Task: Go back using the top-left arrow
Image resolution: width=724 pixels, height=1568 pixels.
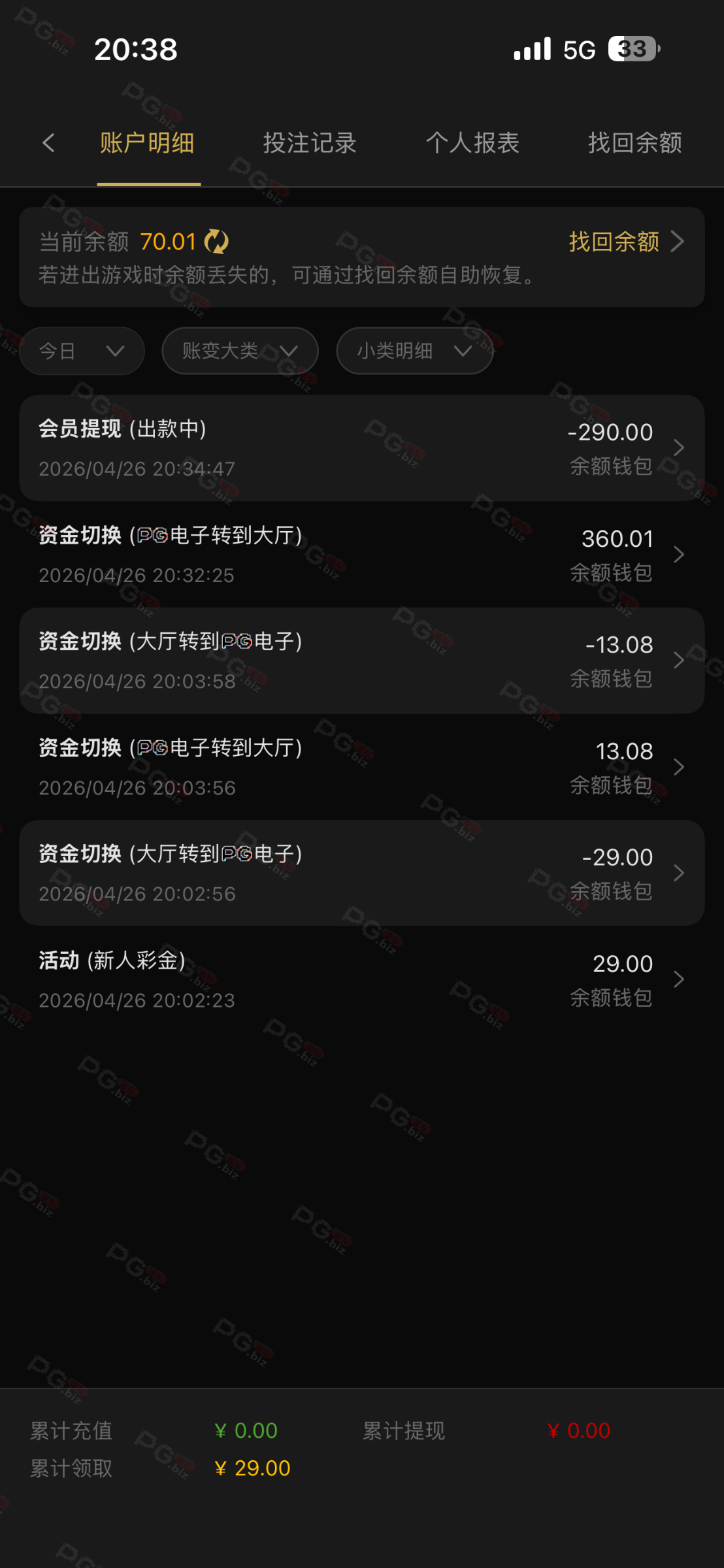Action: (48, 143)
